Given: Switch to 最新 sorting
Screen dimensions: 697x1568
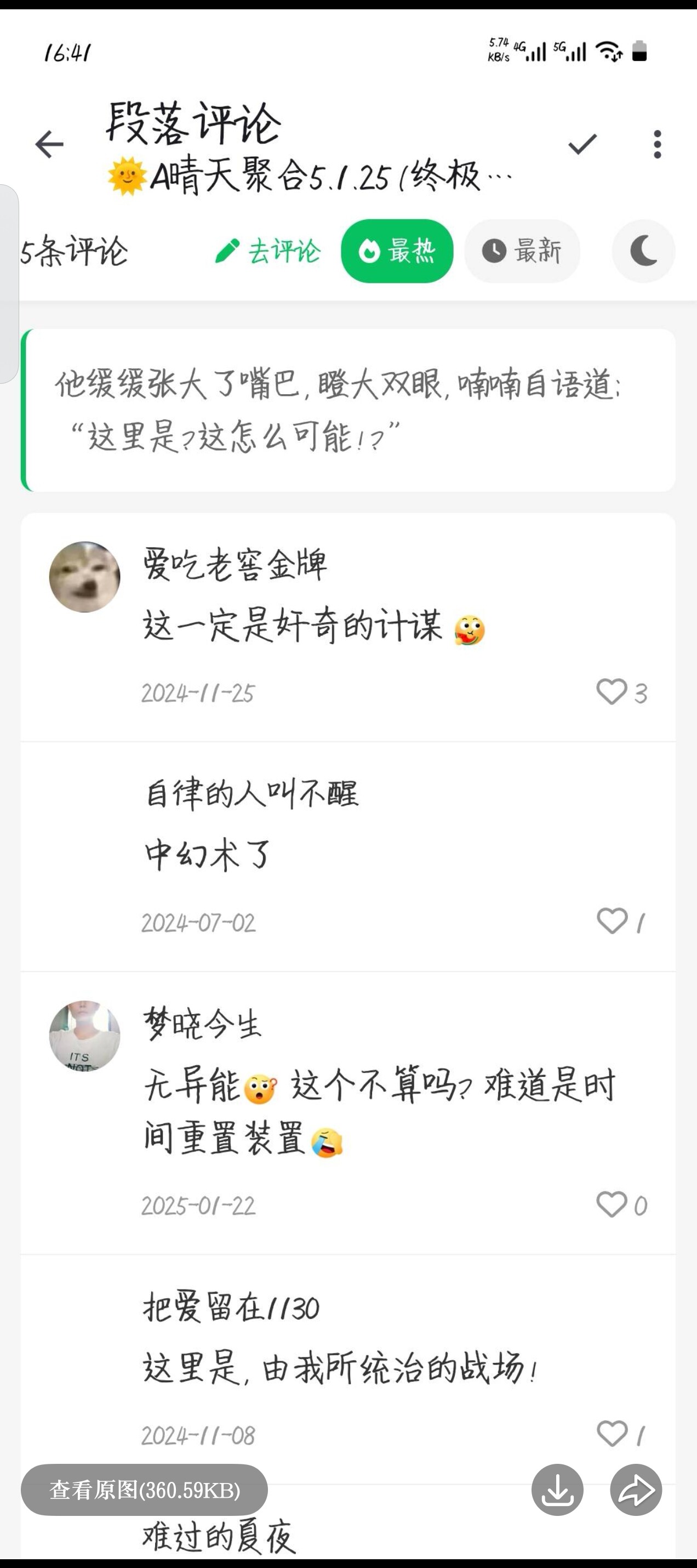Looking at the screenshot, I should (522, 251).
